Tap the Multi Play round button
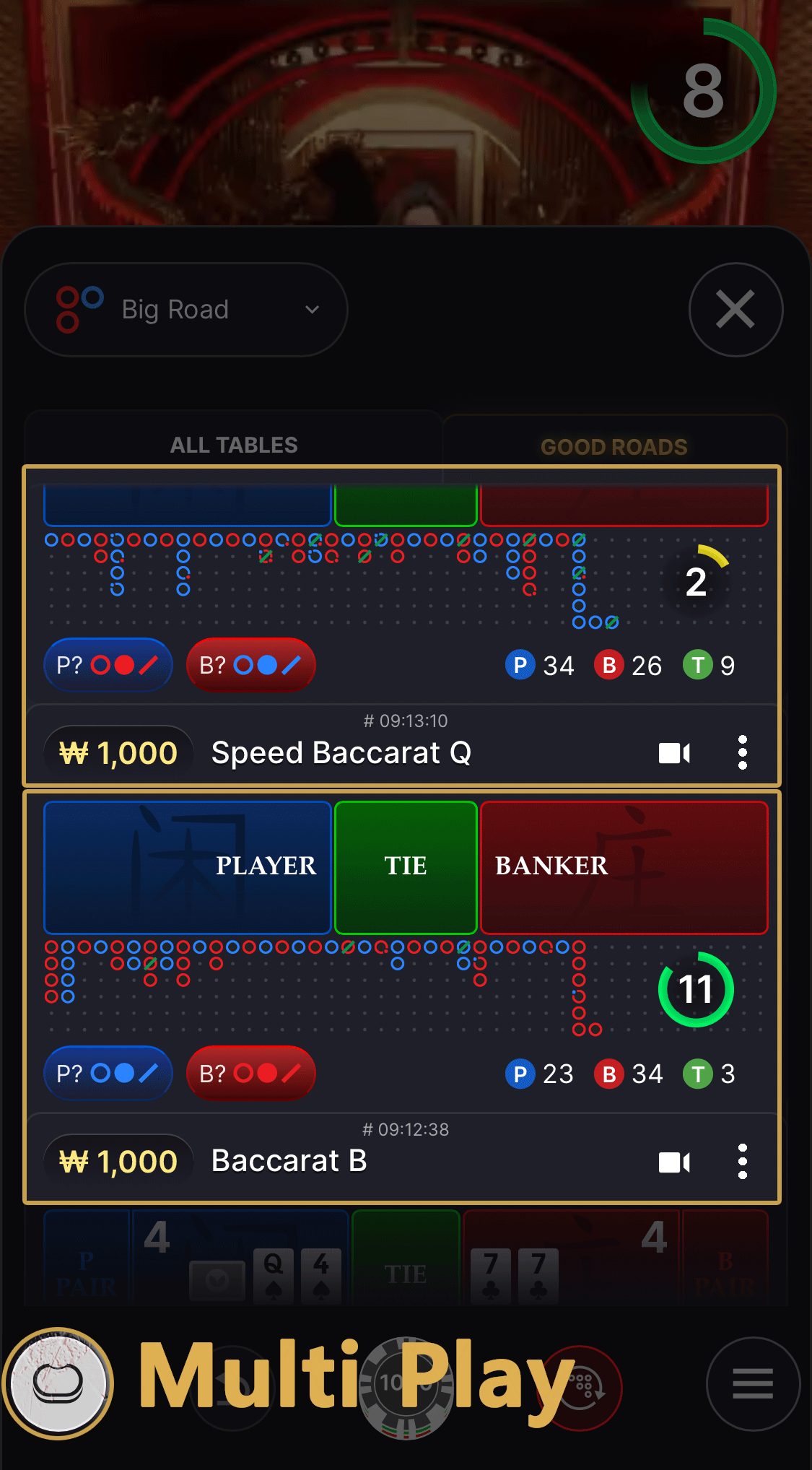 58,1383
